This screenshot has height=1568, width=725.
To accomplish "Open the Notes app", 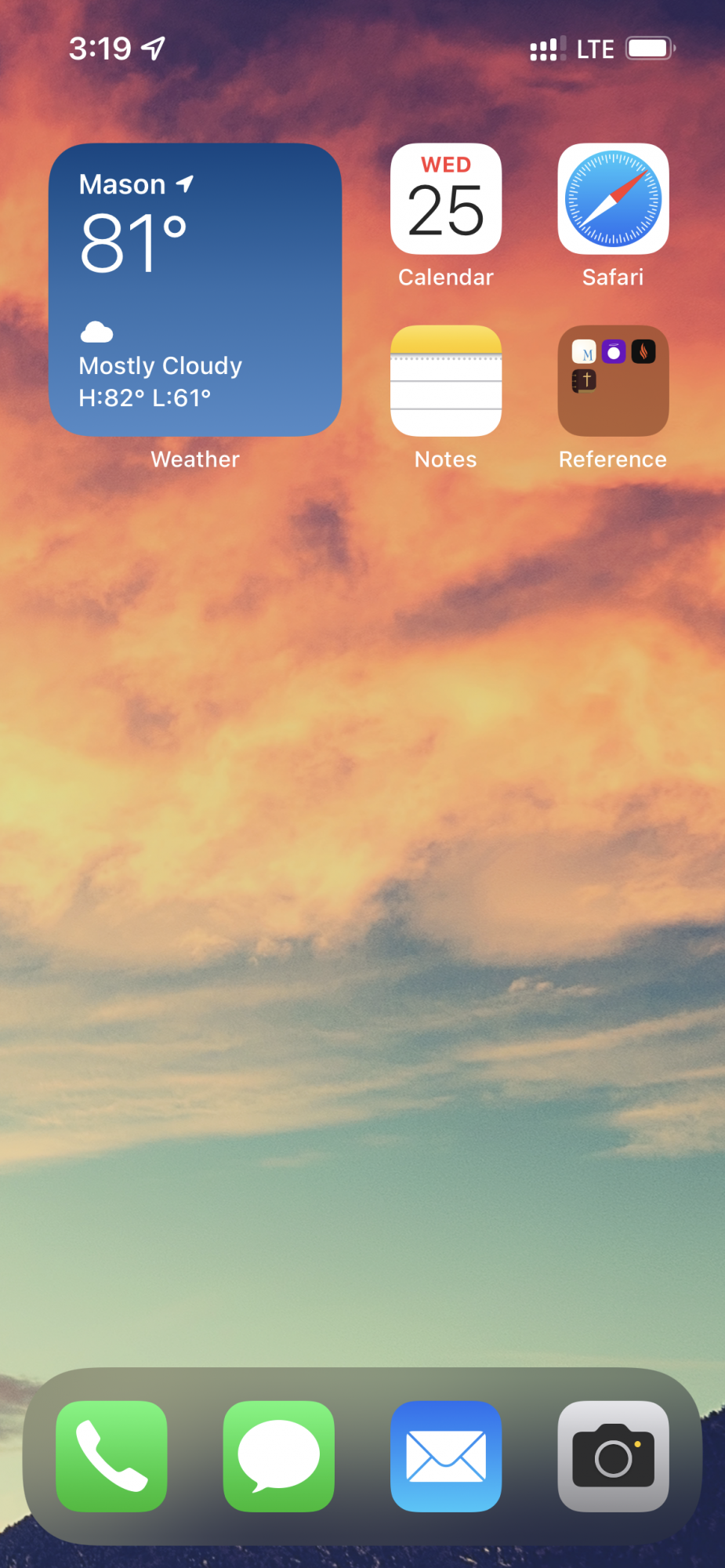I will point(446,381).
